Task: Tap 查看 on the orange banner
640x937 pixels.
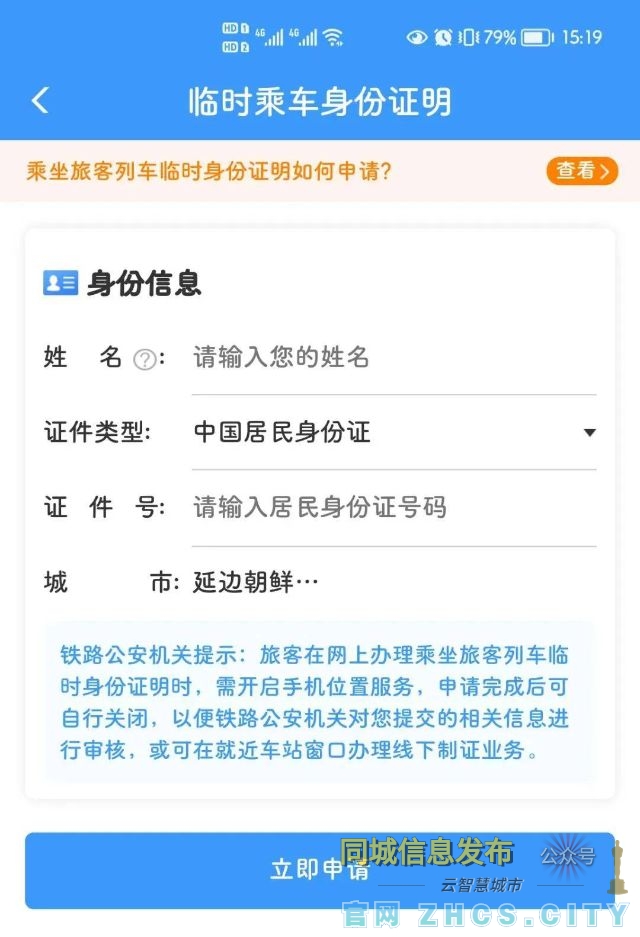Action: pos(581,171)
